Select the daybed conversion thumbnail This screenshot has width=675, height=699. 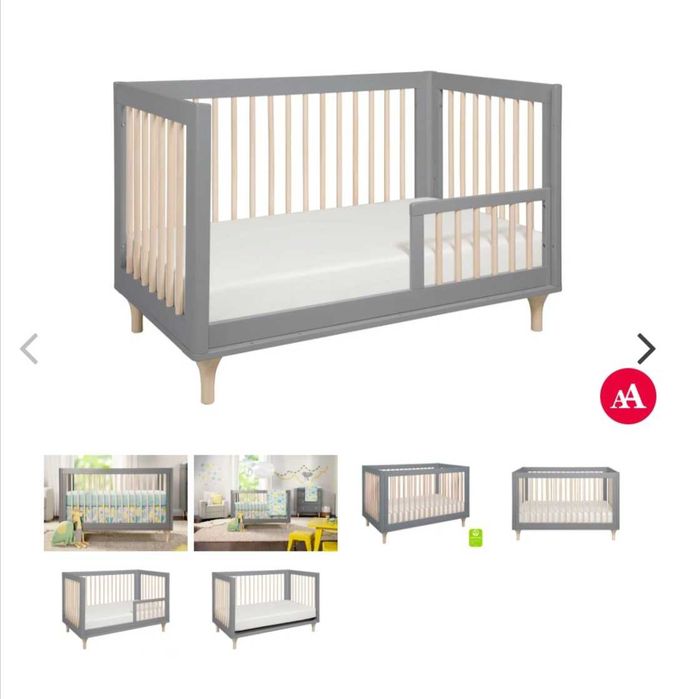[x=265, y=604]
